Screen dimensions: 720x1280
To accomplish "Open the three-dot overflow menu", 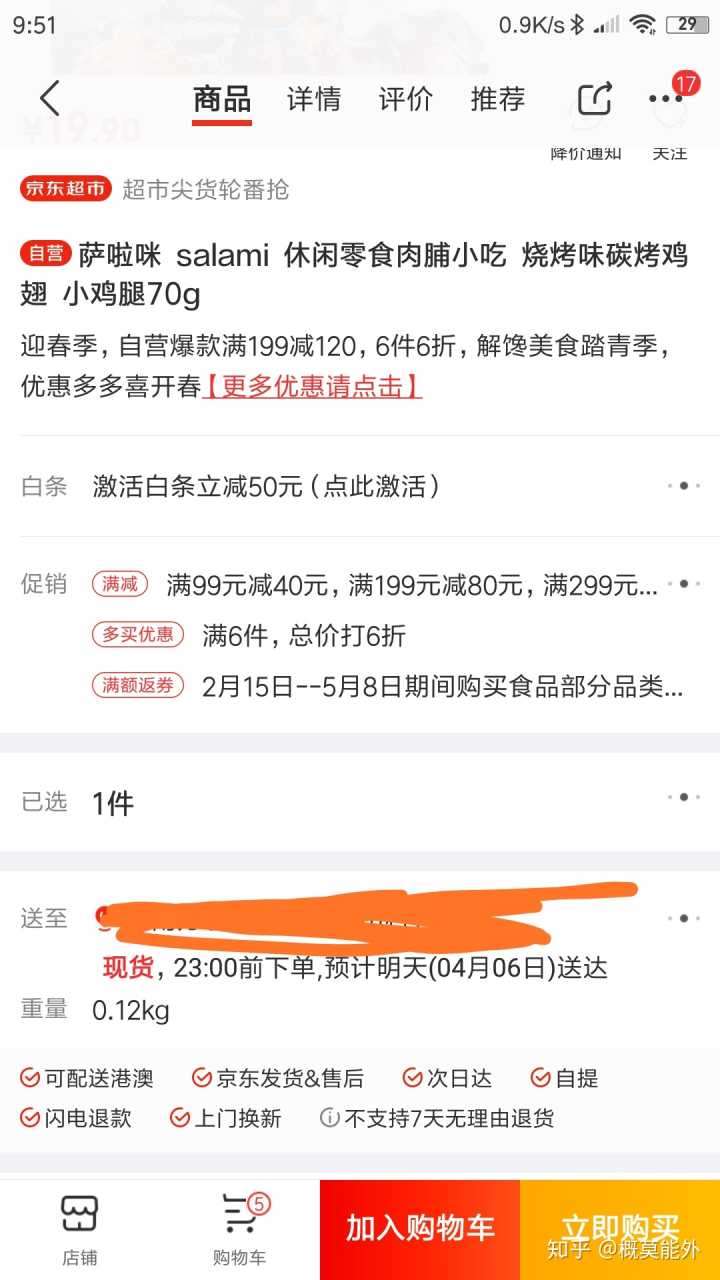I will 666,98.
